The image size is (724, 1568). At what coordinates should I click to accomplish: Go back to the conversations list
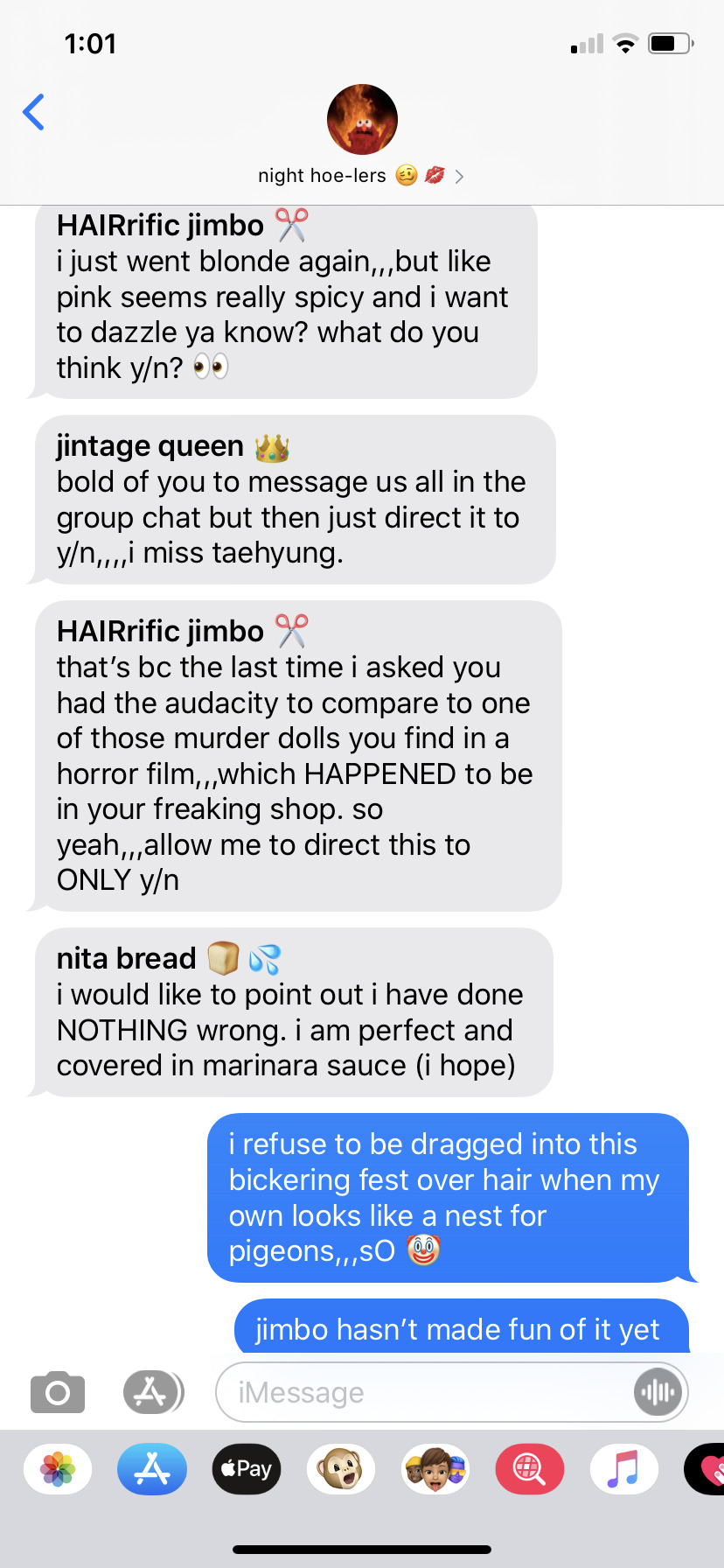(x=34, y=112)
